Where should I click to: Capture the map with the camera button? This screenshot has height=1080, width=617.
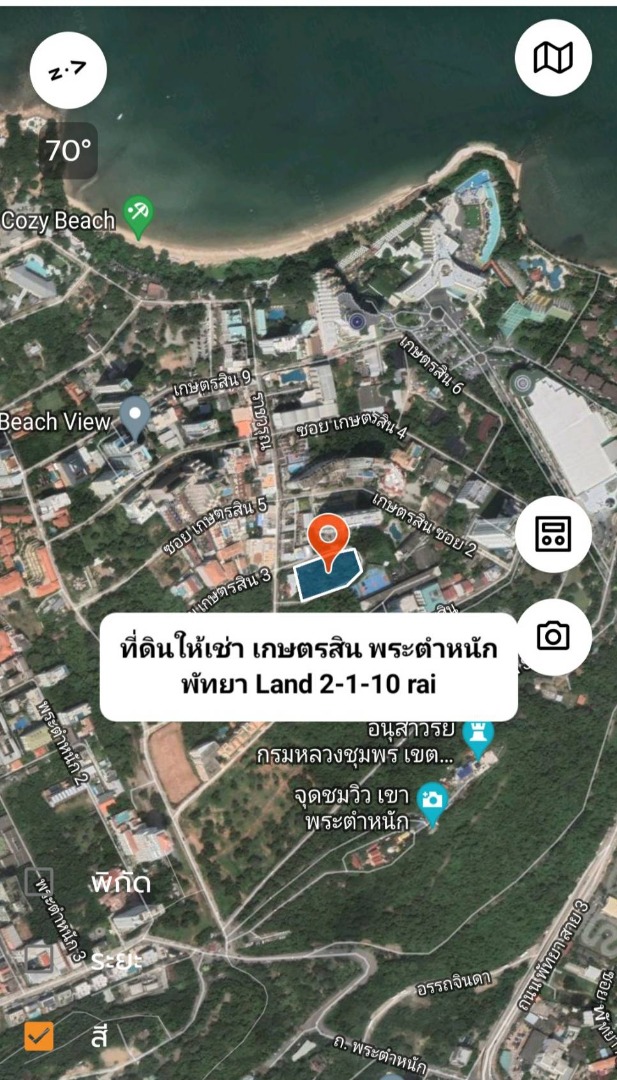553,636
